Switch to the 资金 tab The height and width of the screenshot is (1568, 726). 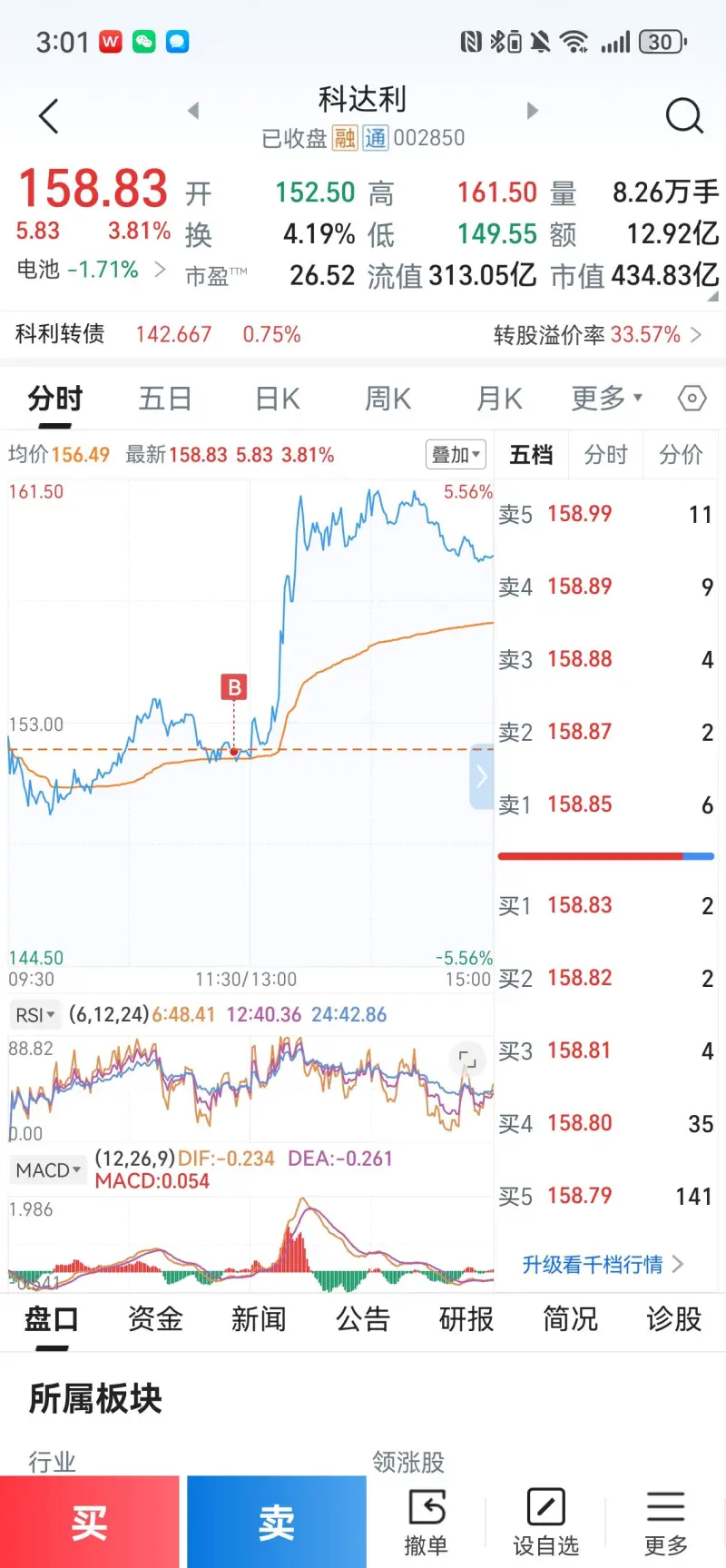[x=155, y=1319]
